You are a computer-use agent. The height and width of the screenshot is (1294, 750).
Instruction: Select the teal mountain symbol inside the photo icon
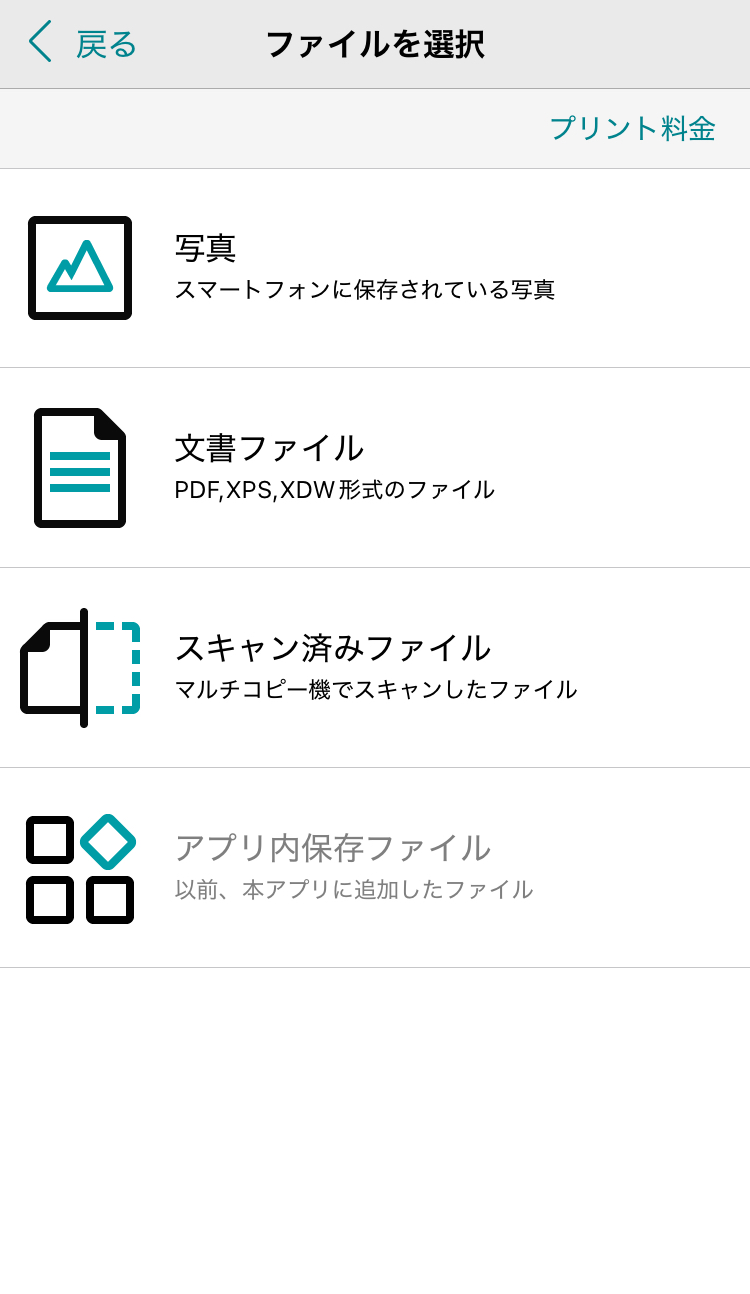pyautogui.click(x=78, y=272)
